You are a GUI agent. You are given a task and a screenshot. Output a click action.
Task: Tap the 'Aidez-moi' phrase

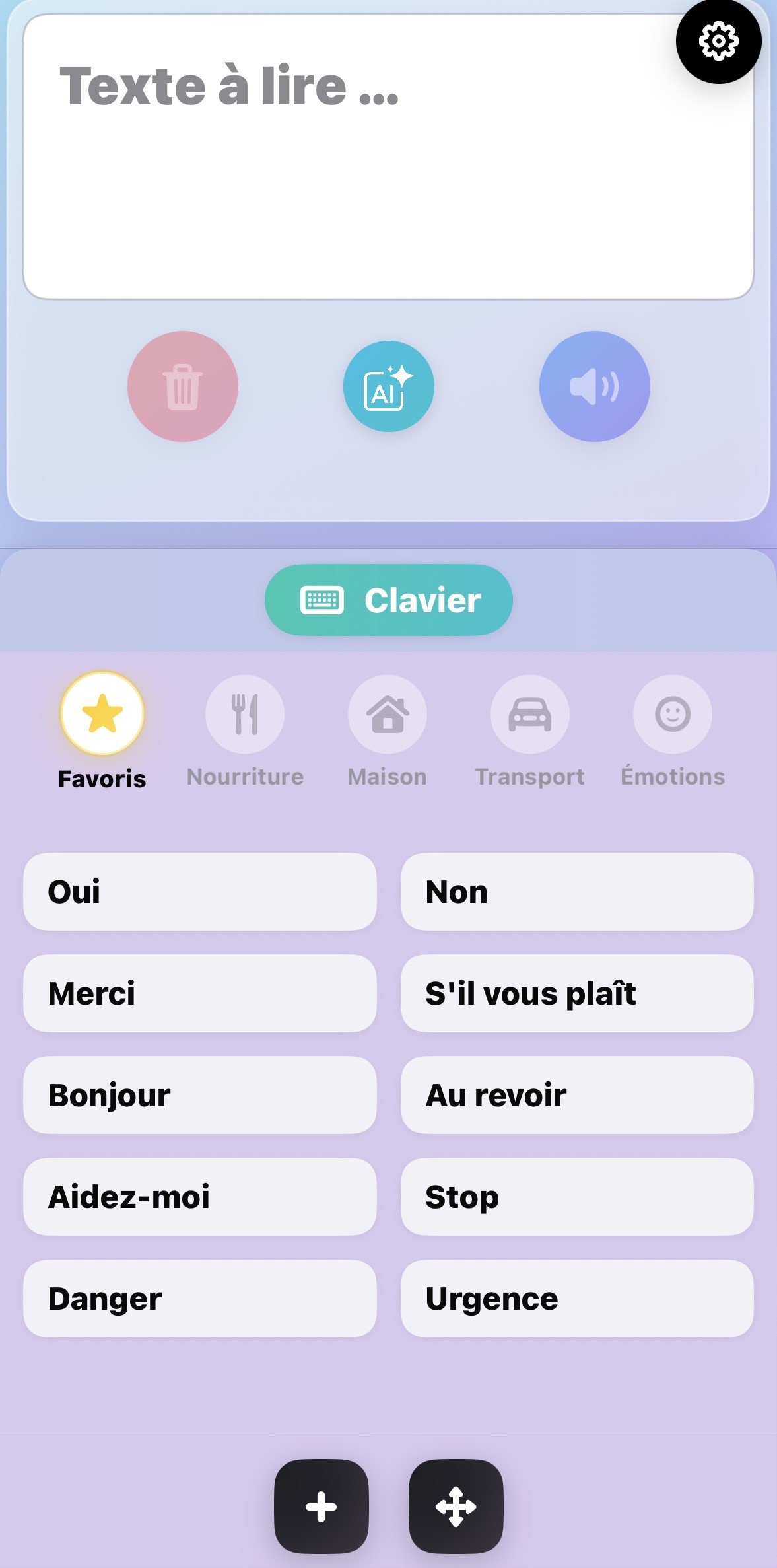(199, 1197)
